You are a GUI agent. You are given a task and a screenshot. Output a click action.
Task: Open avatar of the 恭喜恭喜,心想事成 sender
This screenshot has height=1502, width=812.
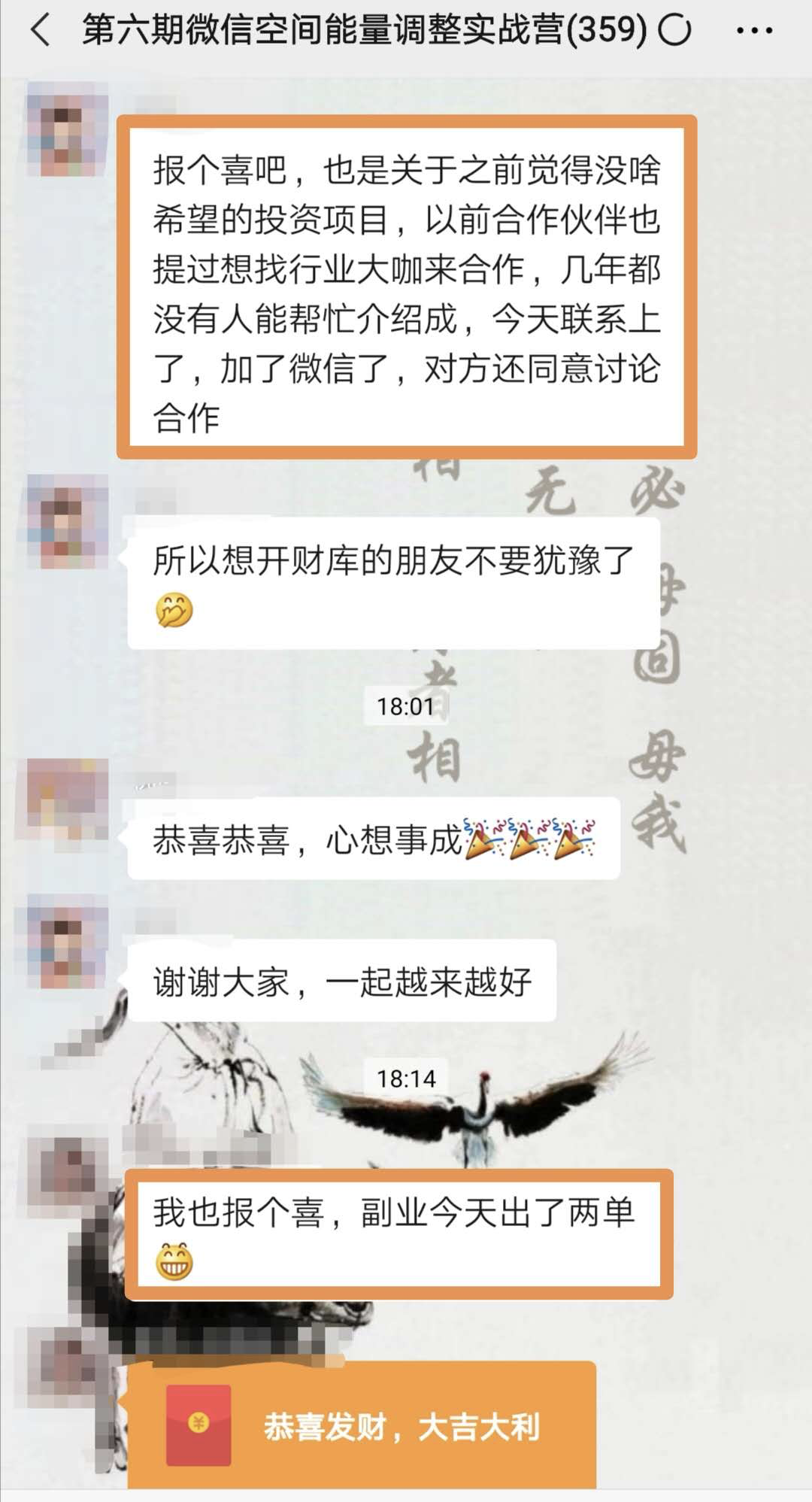[66, 800]
